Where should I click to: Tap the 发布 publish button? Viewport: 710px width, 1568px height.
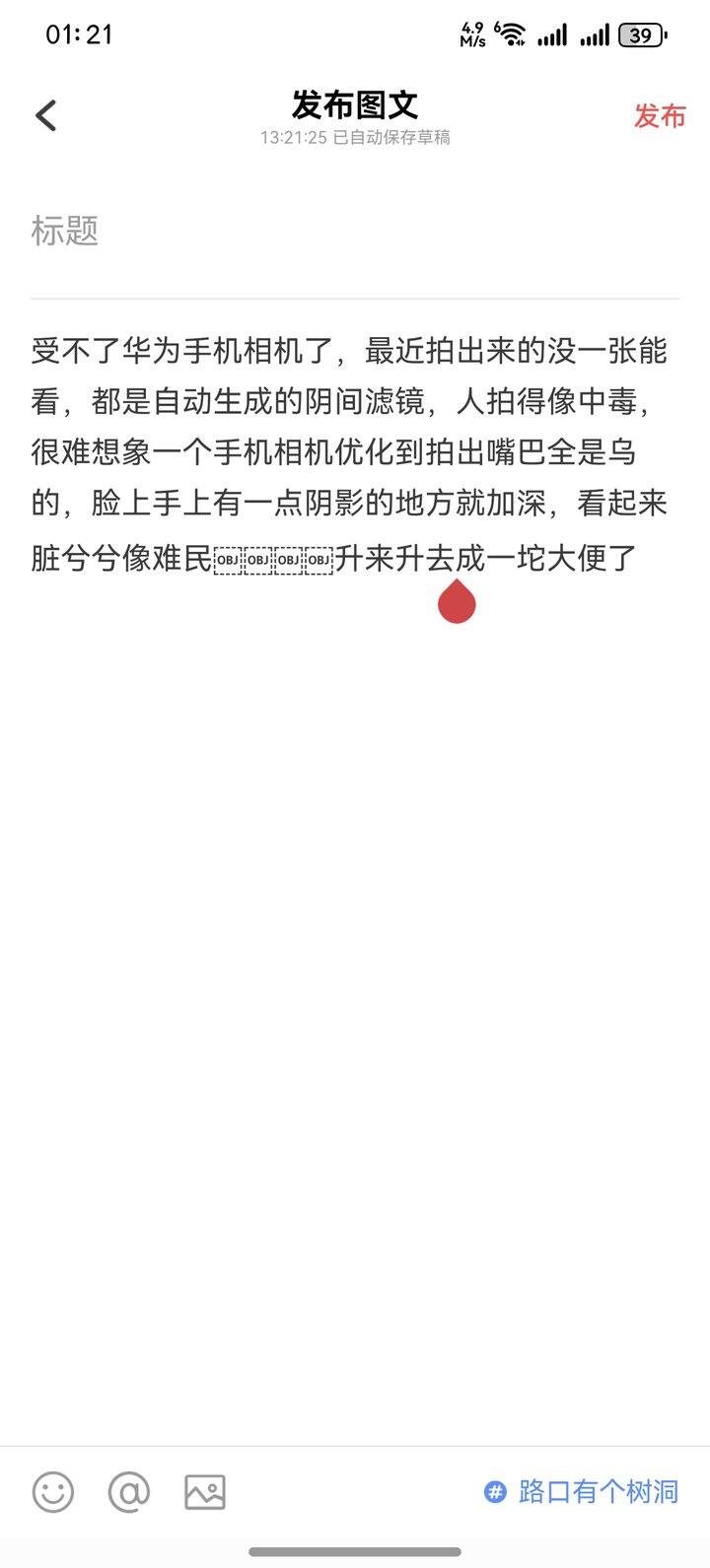[659, 115]
